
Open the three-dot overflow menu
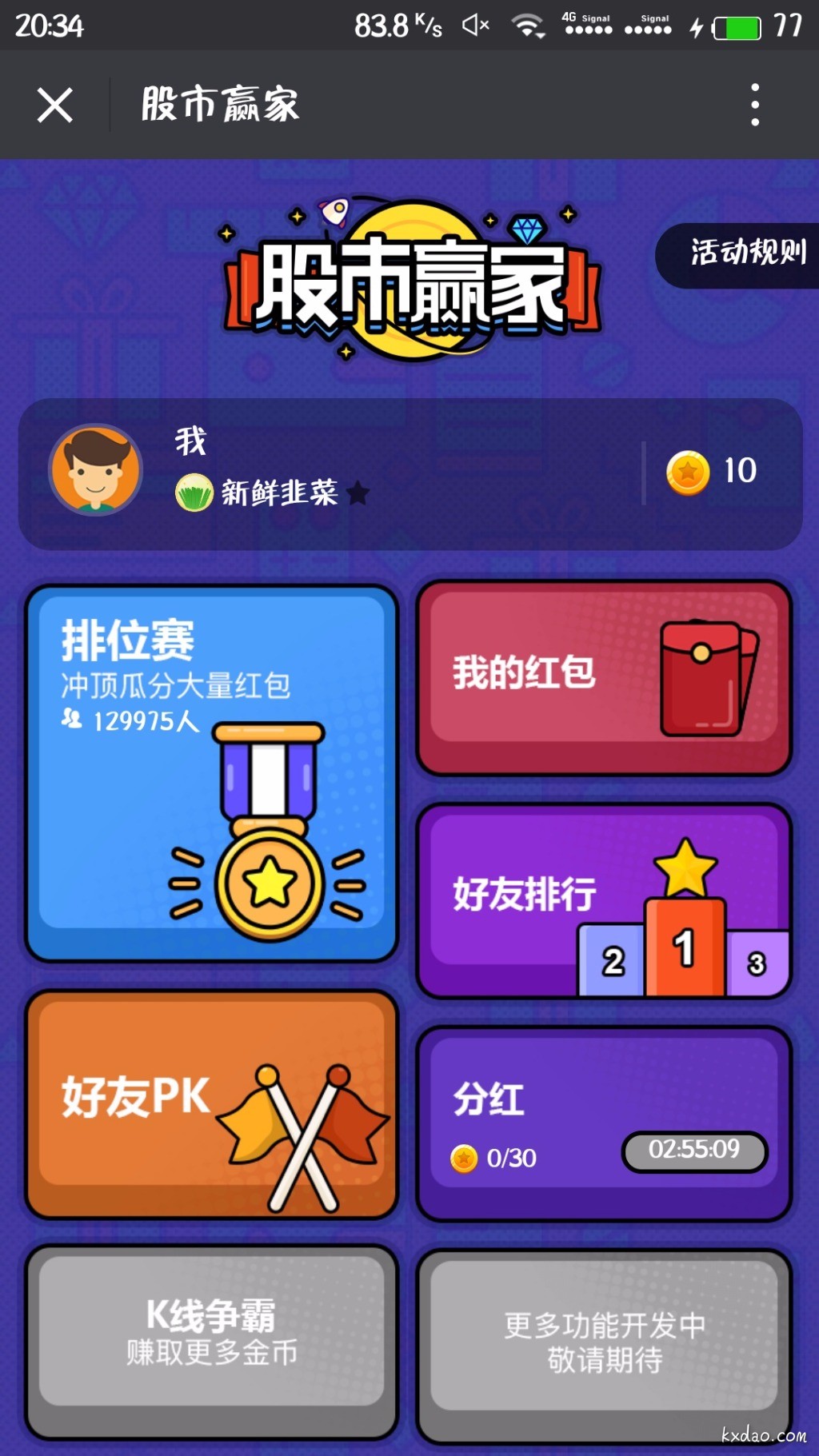[755, 105]
